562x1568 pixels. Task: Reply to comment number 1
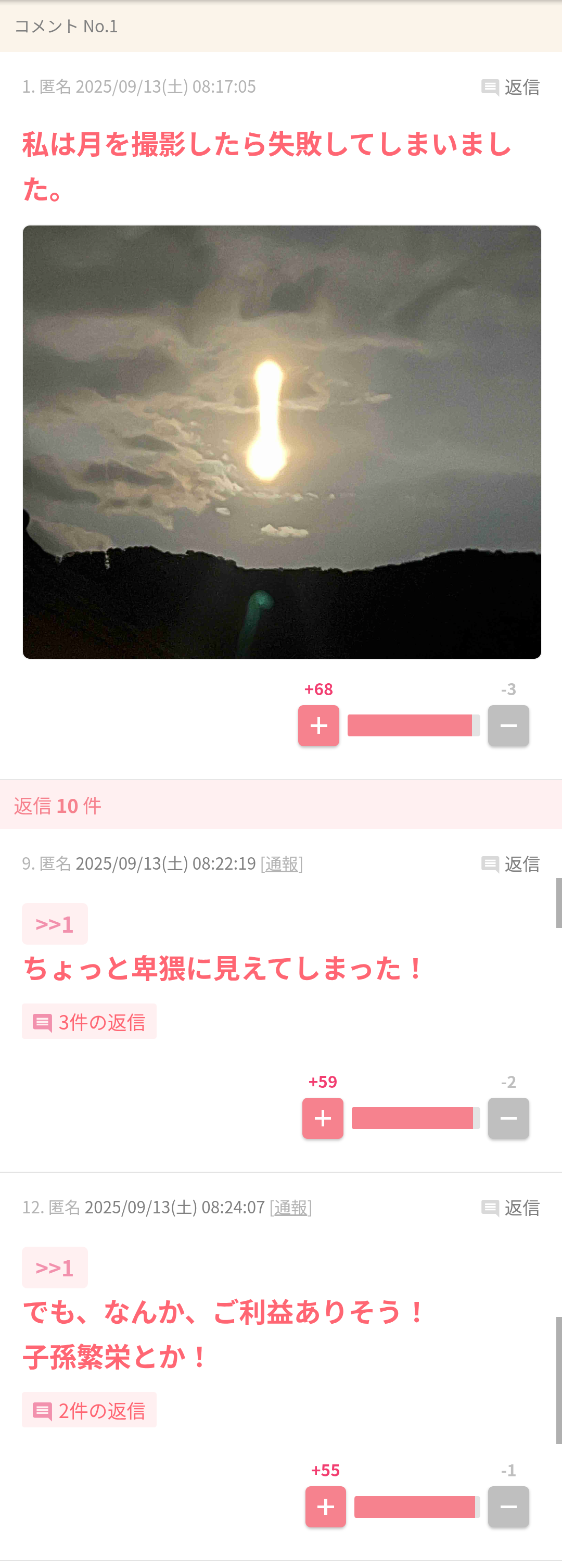[511, 87]
